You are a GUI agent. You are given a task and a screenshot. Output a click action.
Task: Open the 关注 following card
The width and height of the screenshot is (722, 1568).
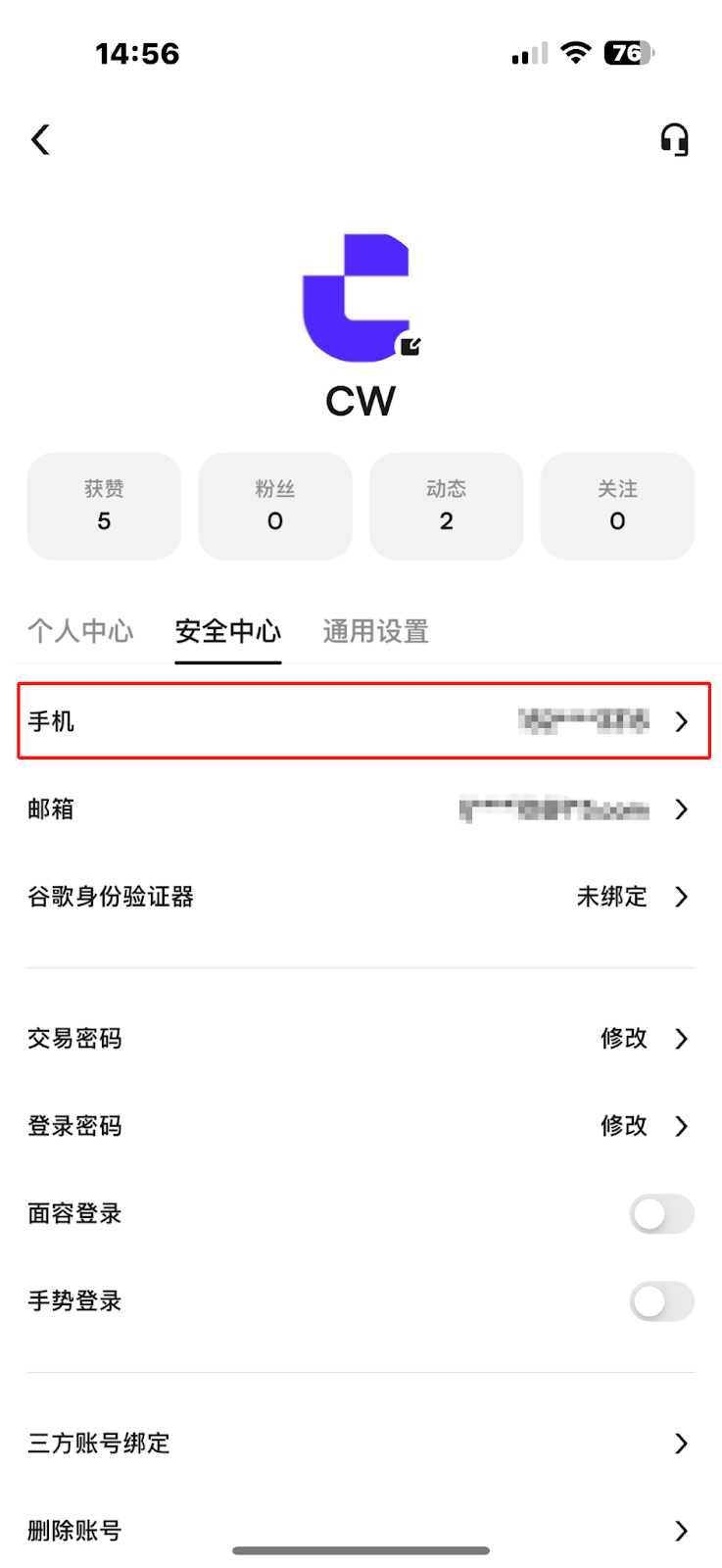pyautogui.click(x=617, y=506)
